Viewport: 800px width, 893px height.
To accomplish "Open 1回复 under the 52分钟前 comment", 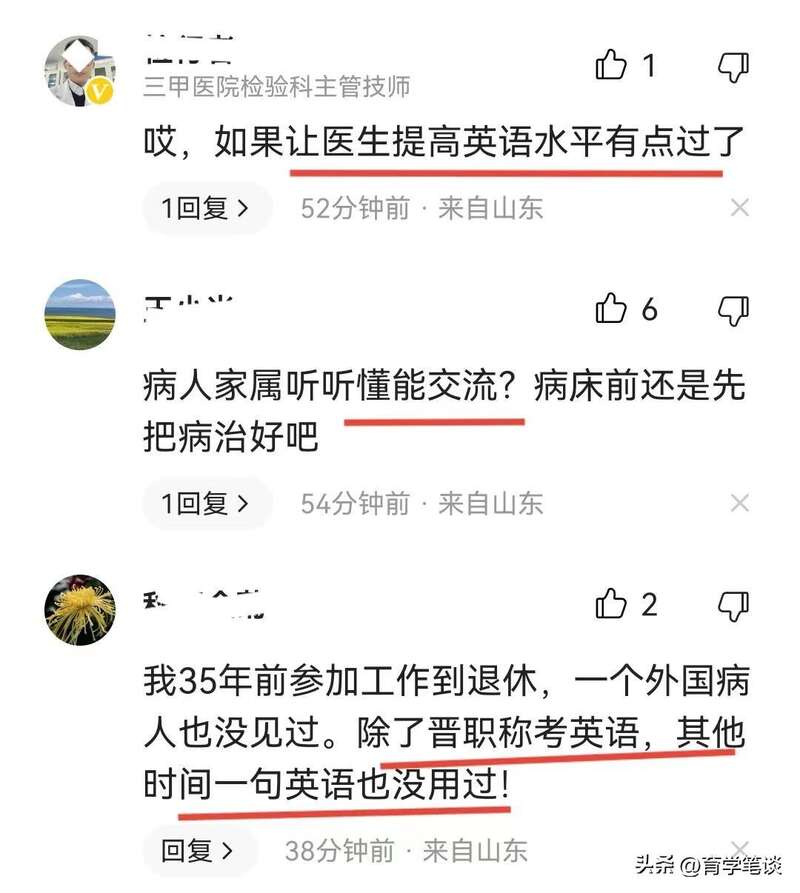I will coord(205,208).
